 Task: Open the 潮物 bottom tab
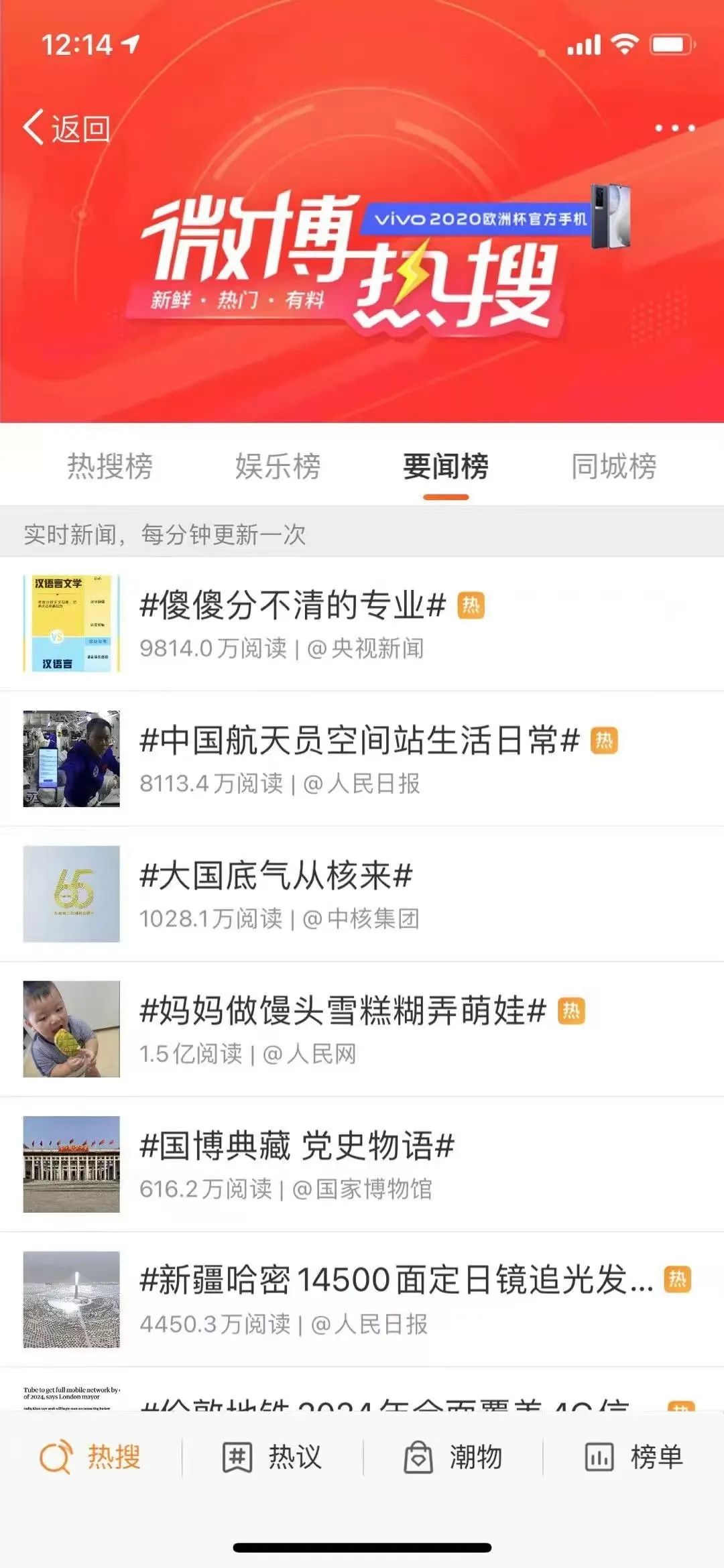tap(453, 1457)
